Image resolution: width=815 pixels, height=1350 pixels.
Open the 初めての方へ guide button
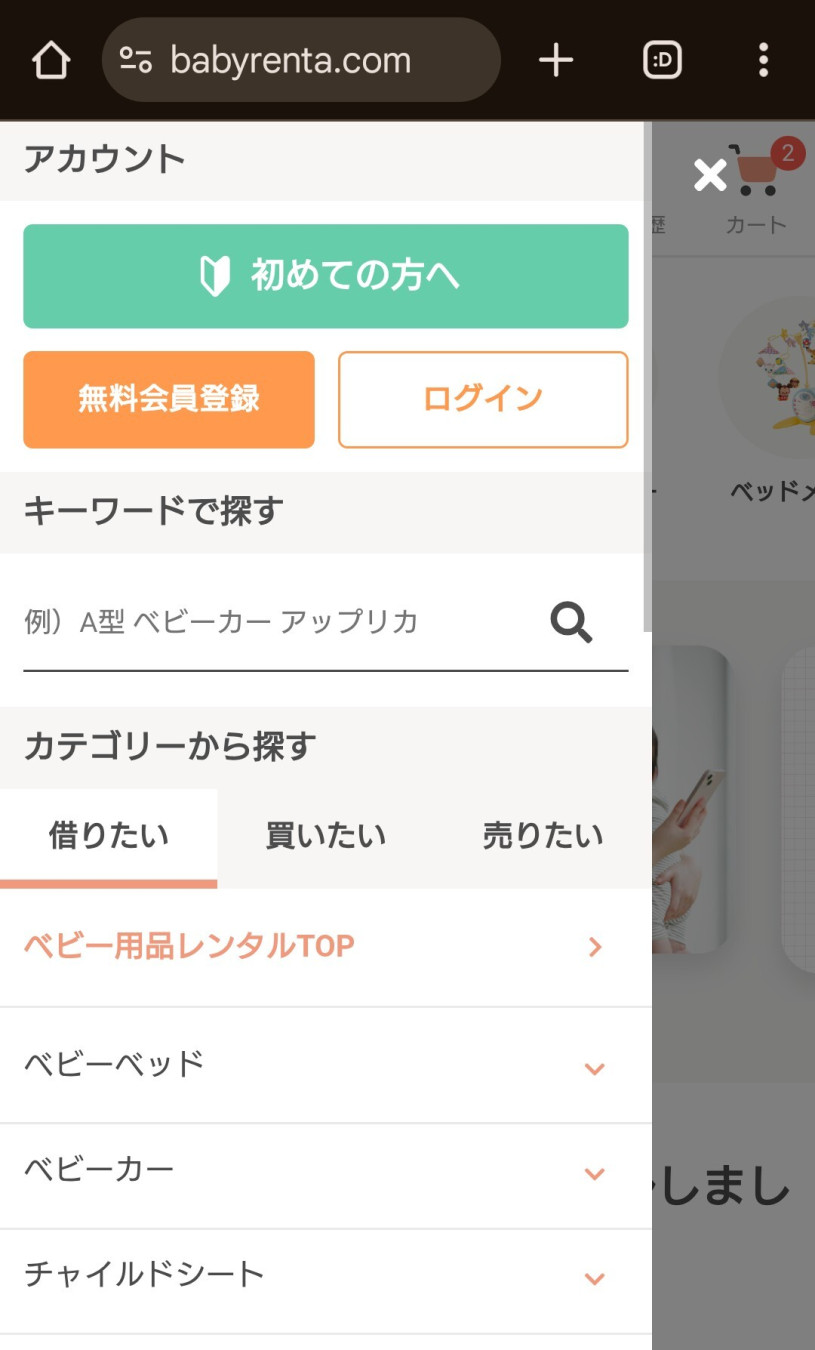click(326, 276)
